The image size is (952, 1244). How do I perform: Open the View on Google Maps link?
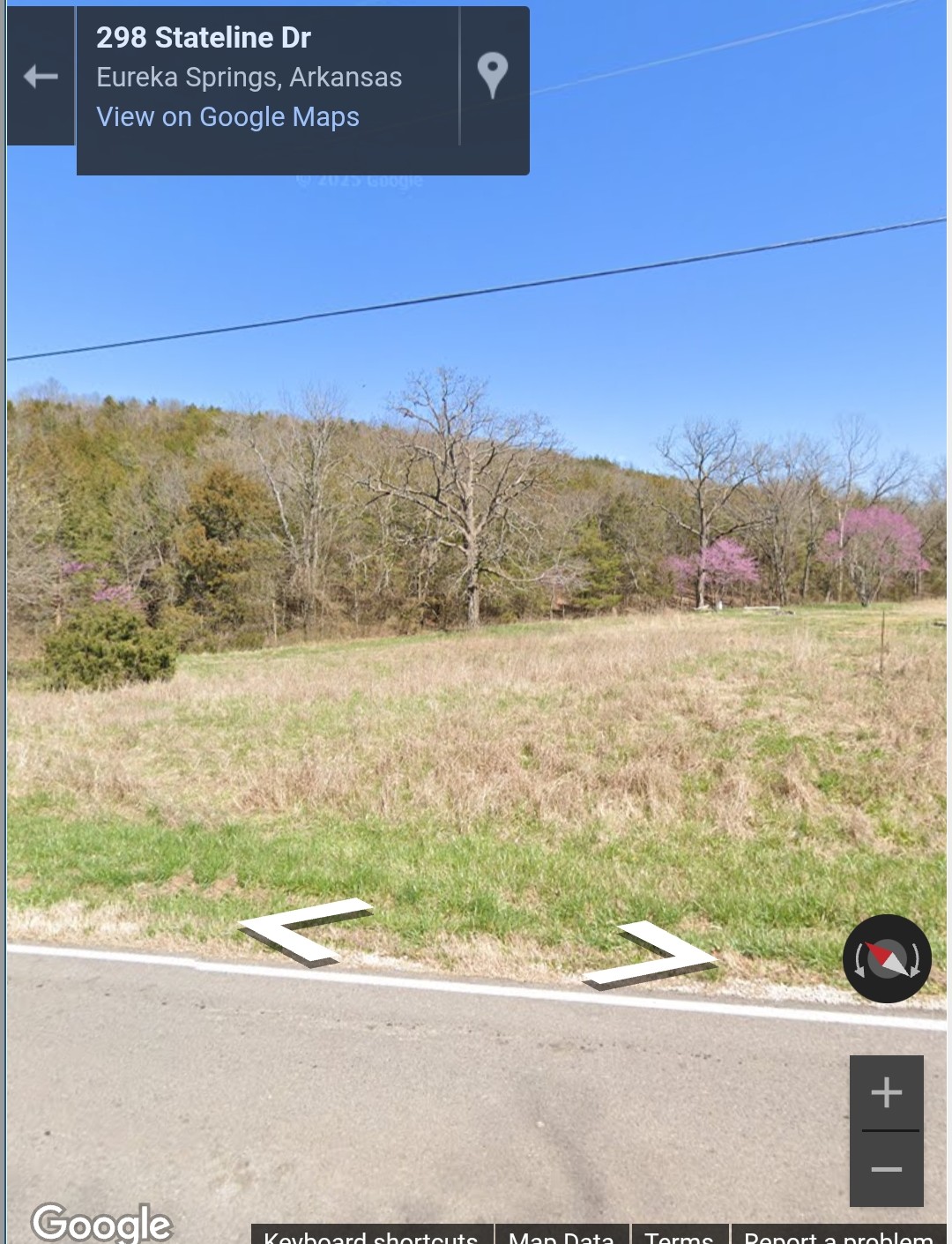[227, 117]
